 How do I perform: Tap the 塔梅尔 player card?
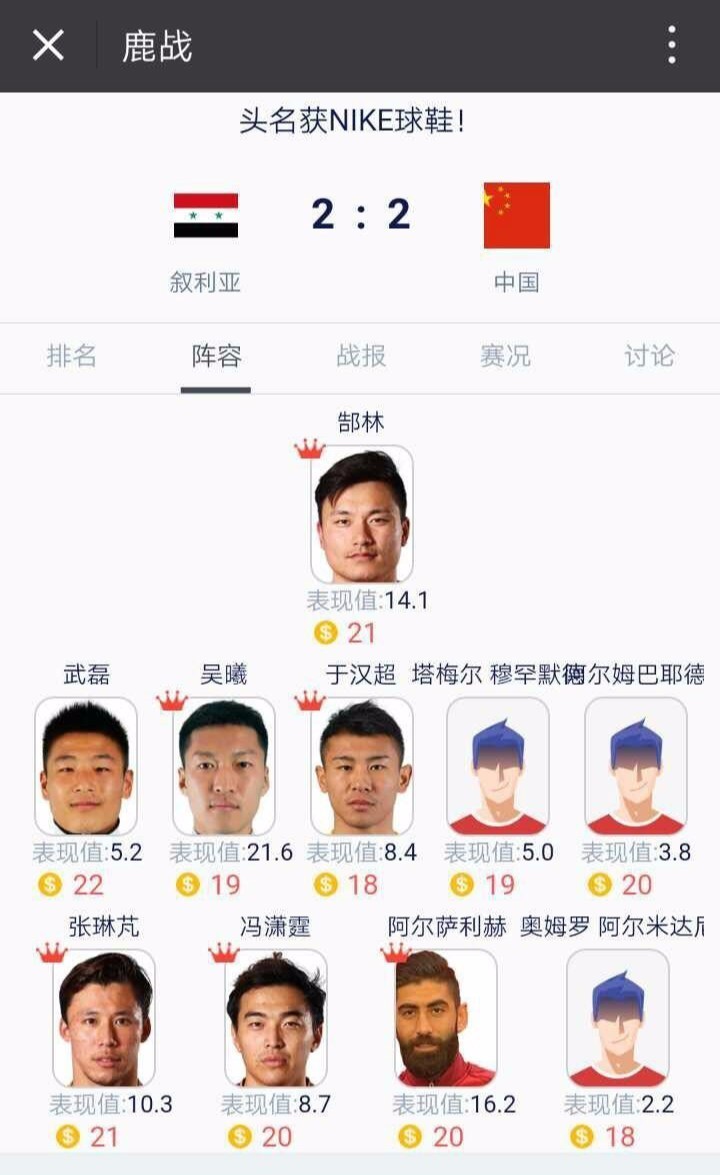point(498,766)
